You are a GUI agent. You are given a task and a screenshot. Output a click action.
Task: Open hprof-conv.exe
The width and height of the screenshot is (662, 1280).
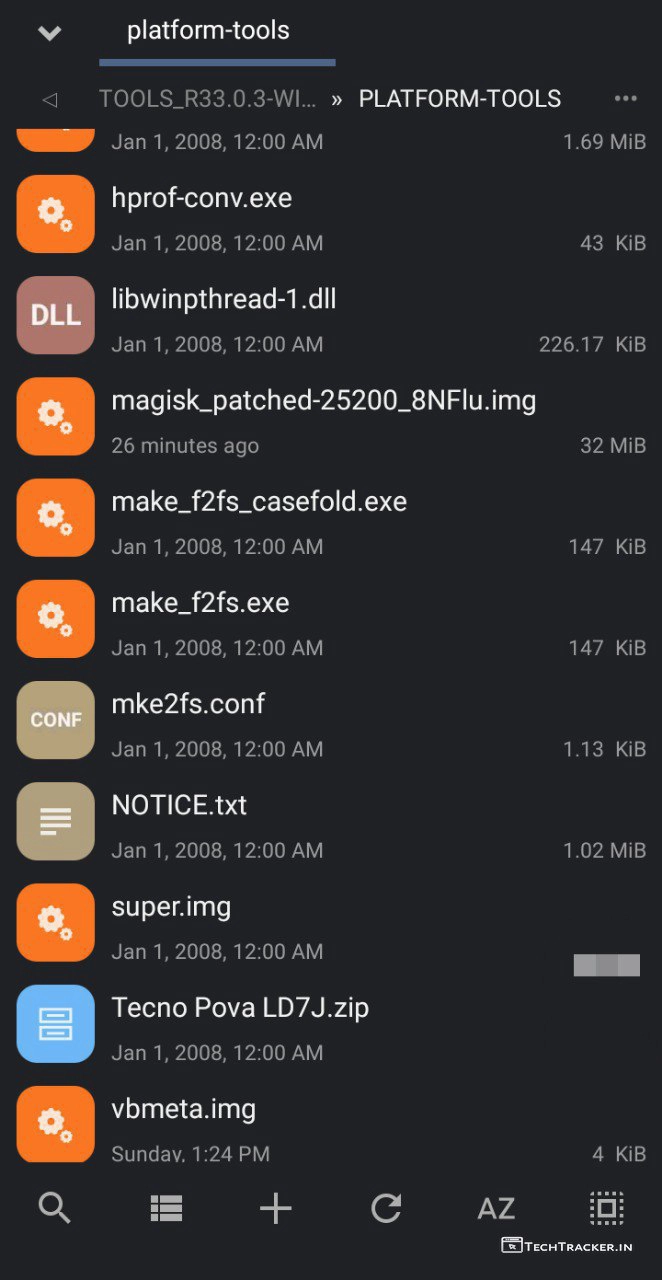click(x=202, y=198)
